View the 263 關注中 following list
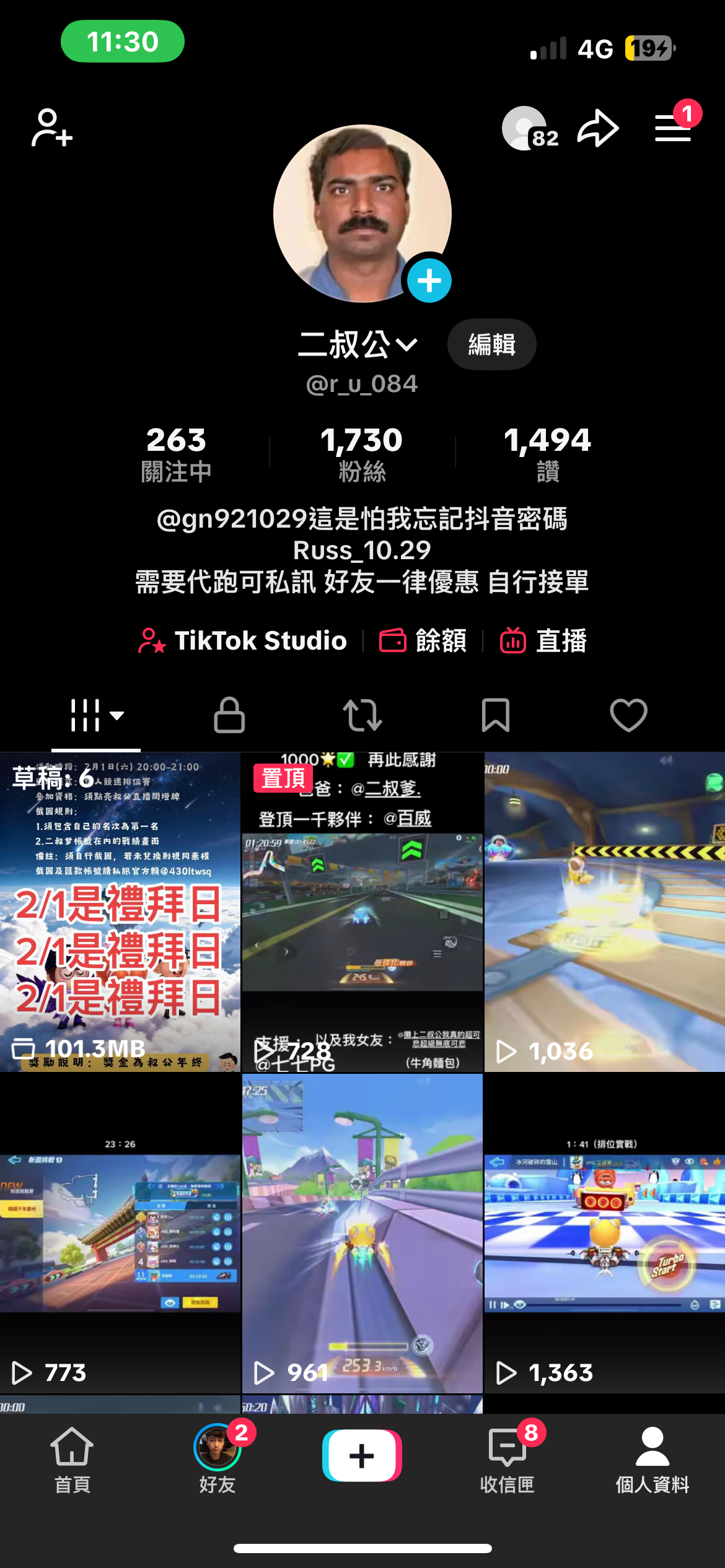 176,453
